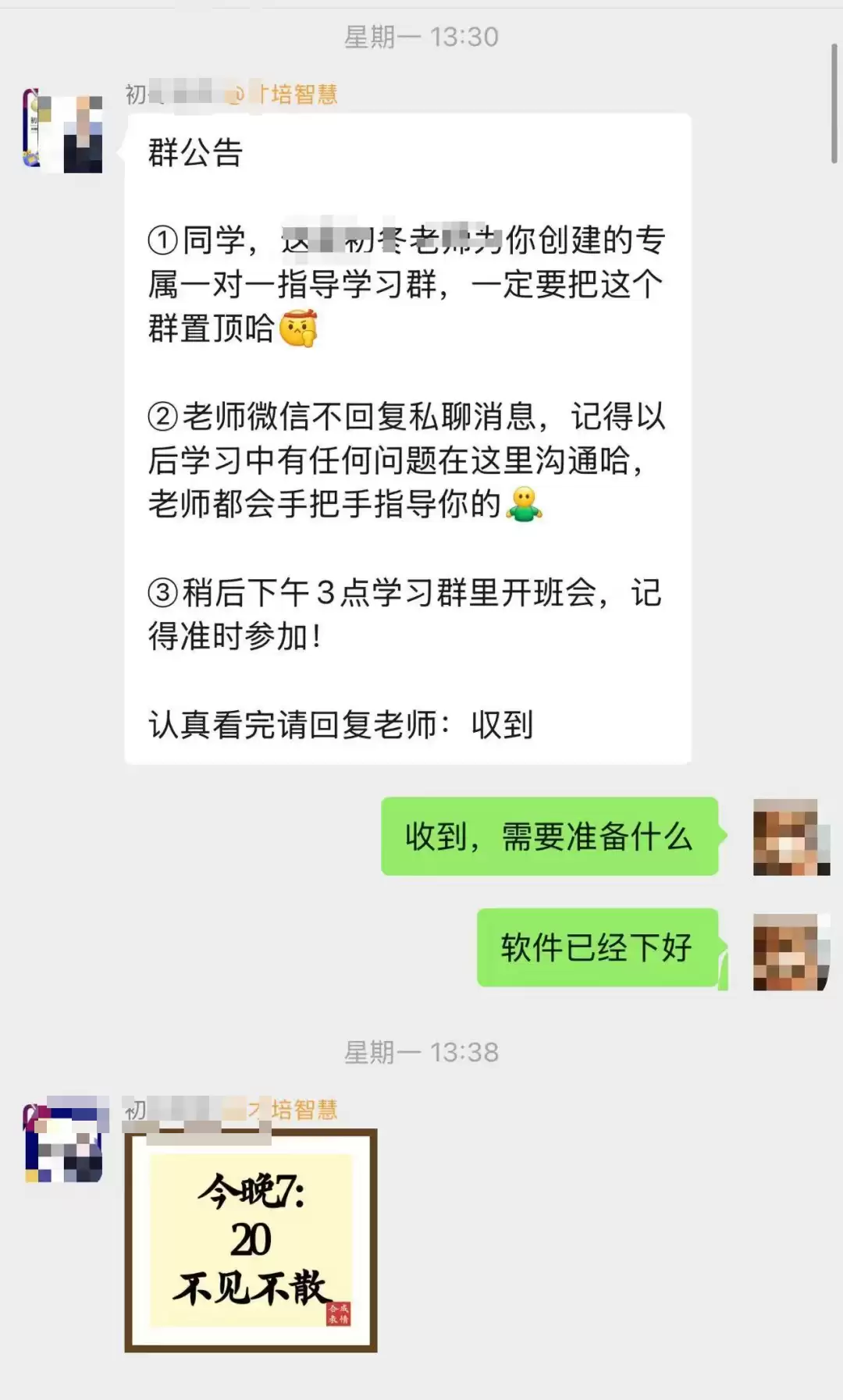This screenshot has width=843, height=1400.
Task: Open the 今晚7:20不见不散 image
Action: click(x=250, y=1241)
